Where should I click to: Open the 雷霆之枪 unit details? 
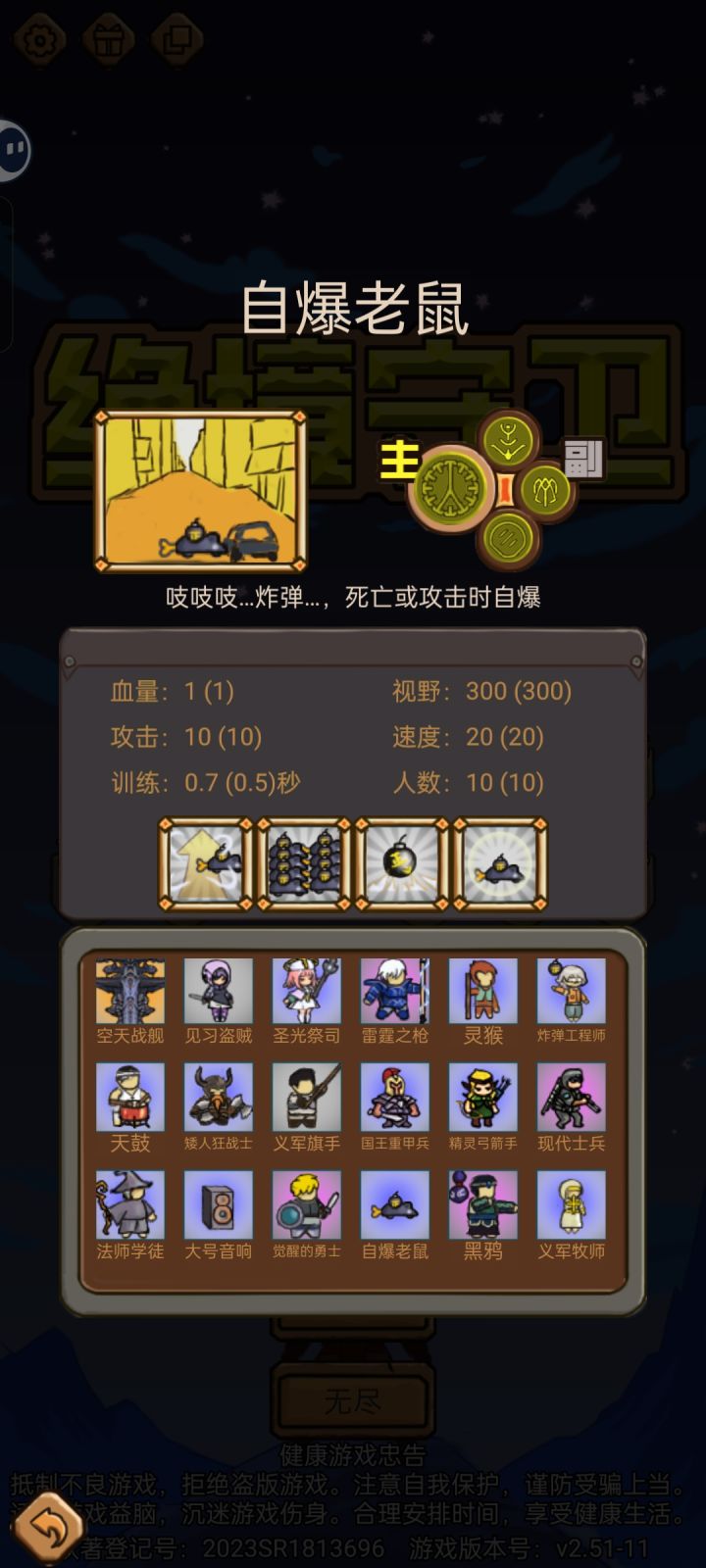point(395,990)
